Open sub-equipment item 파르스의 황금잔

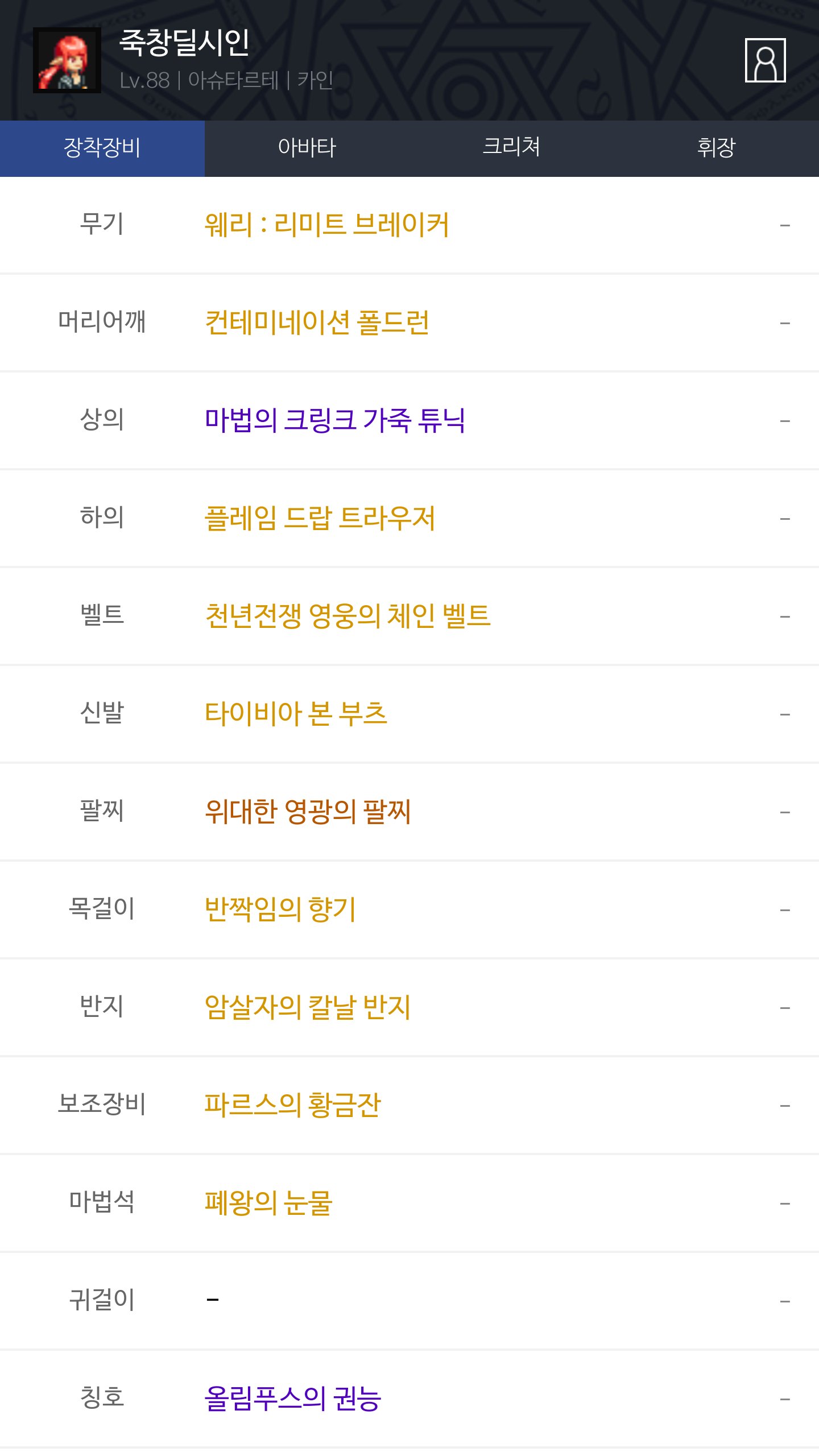(292, 1105)
